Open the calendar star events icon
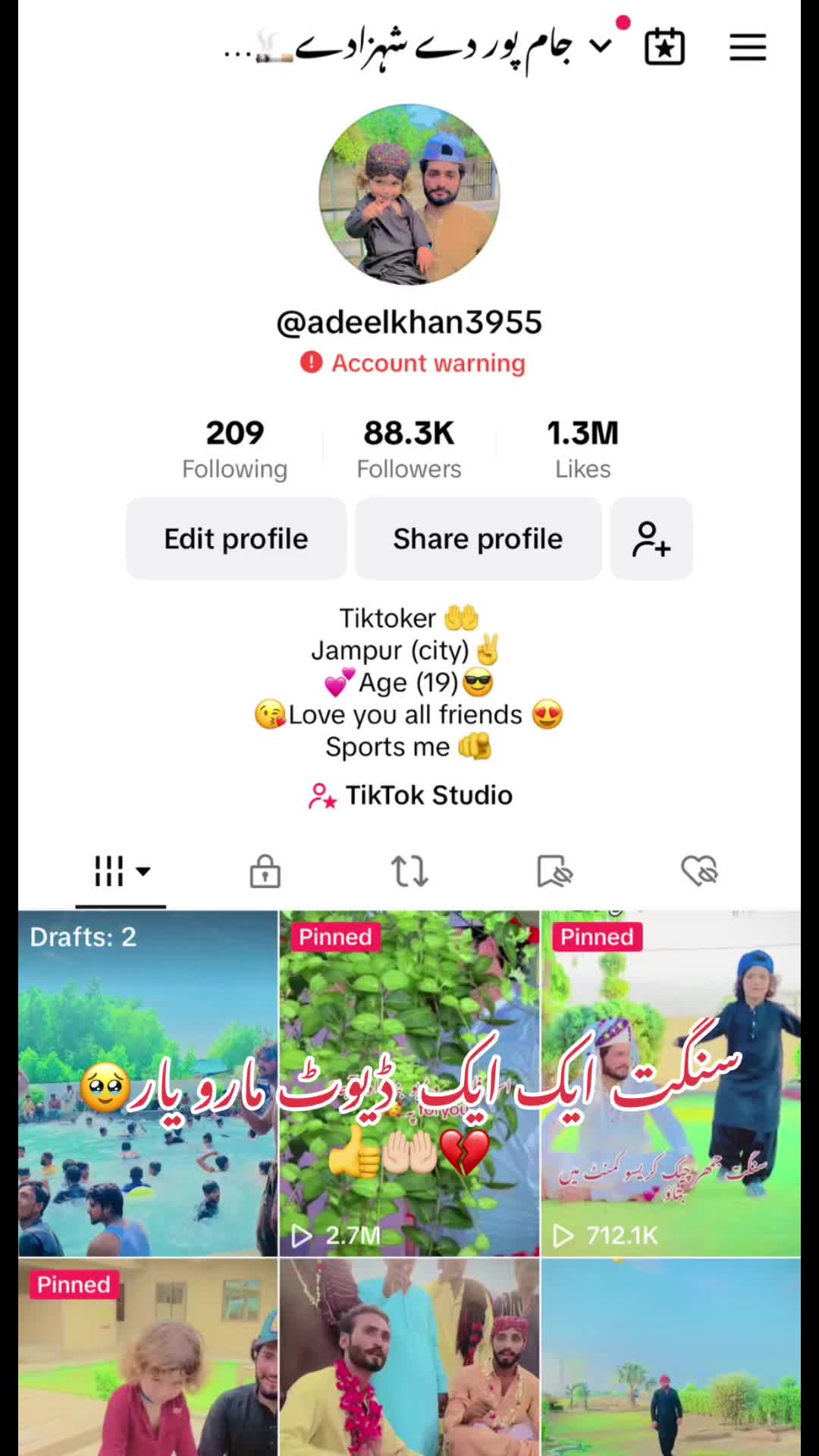 [x=664, y=47]
